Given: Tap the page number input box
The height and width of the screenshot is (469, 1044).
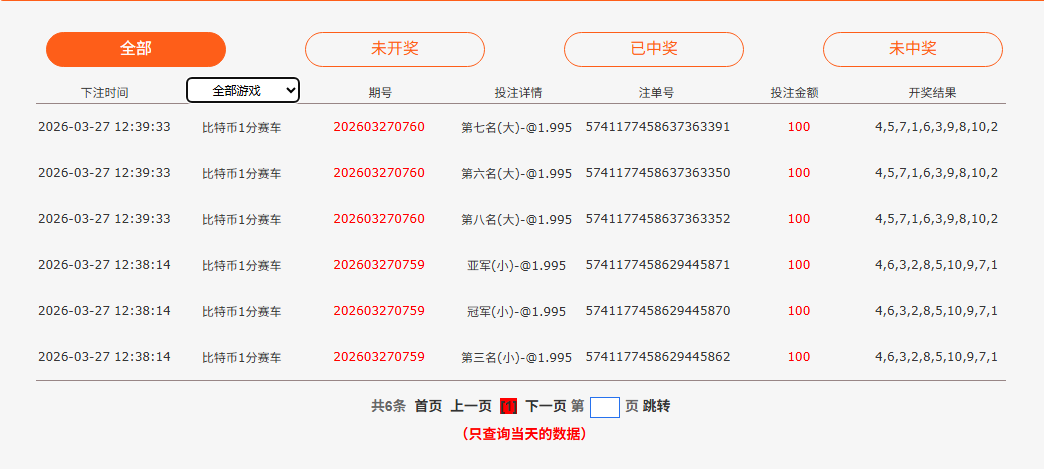Looking at the screenshot, I should coord(605,407).
